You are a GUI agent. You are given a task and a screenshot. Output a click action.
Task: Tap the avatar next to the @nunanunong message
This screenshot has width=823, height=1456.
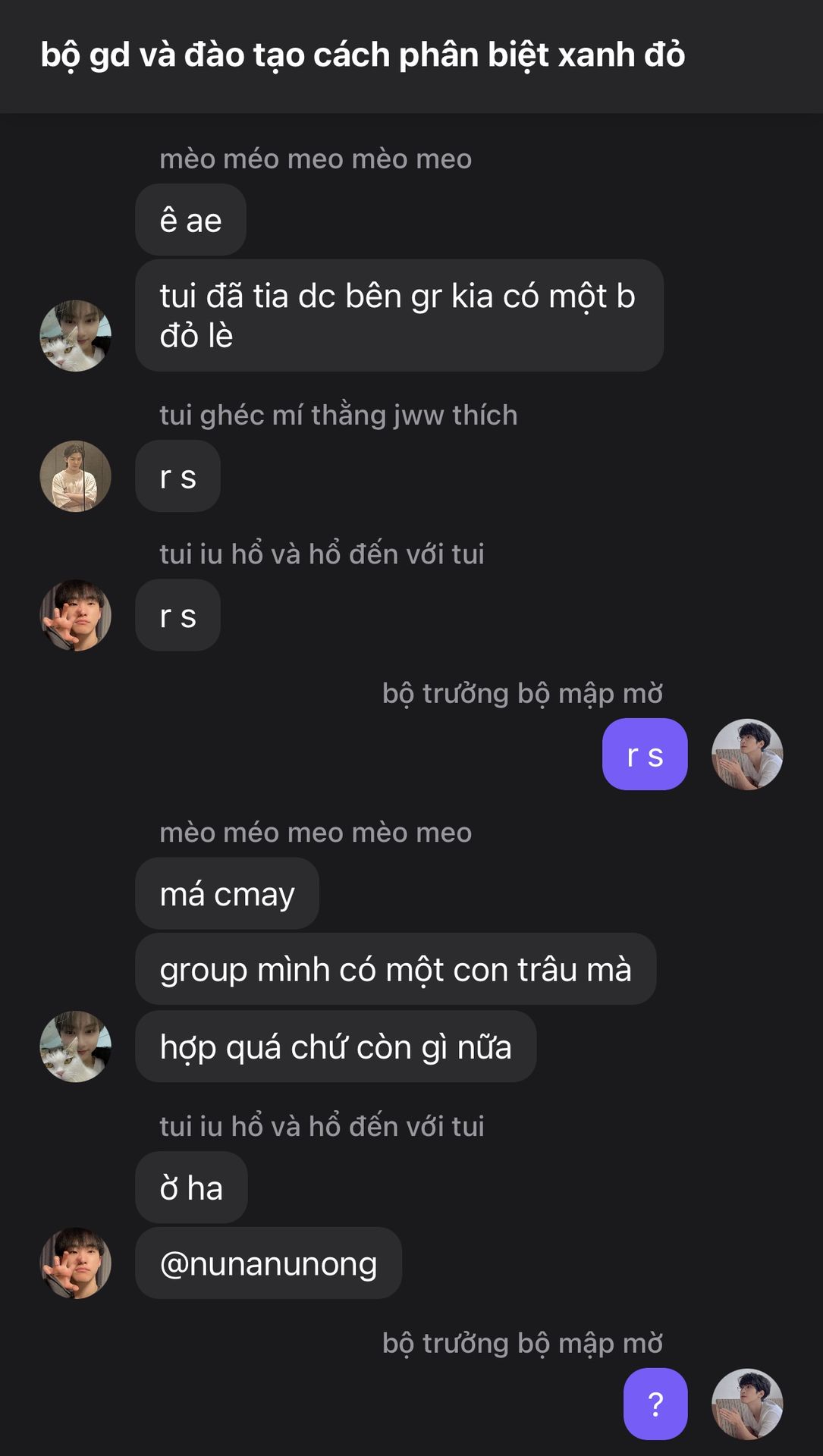coord(75,1263)
